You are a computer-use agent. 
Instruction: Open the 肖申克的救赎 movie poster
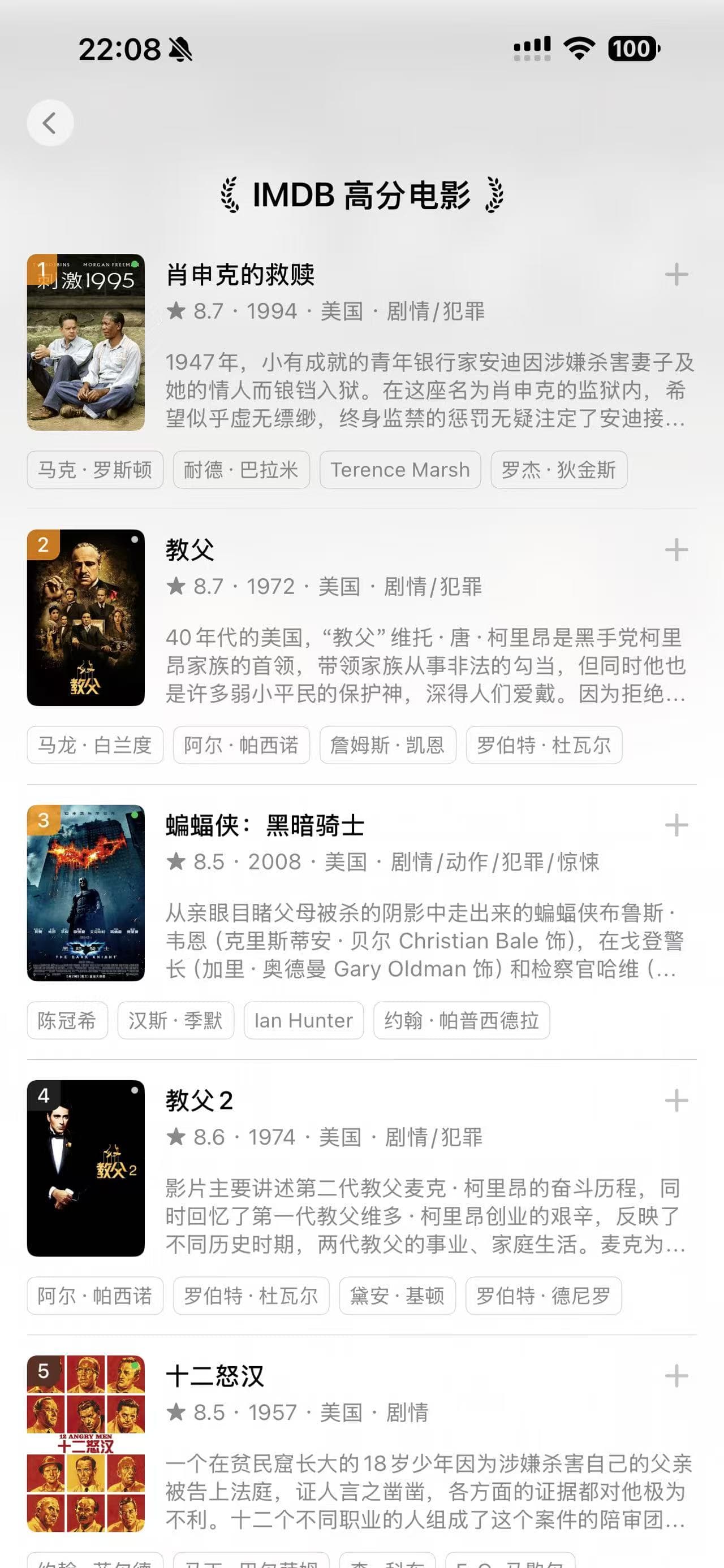(86, 342)
